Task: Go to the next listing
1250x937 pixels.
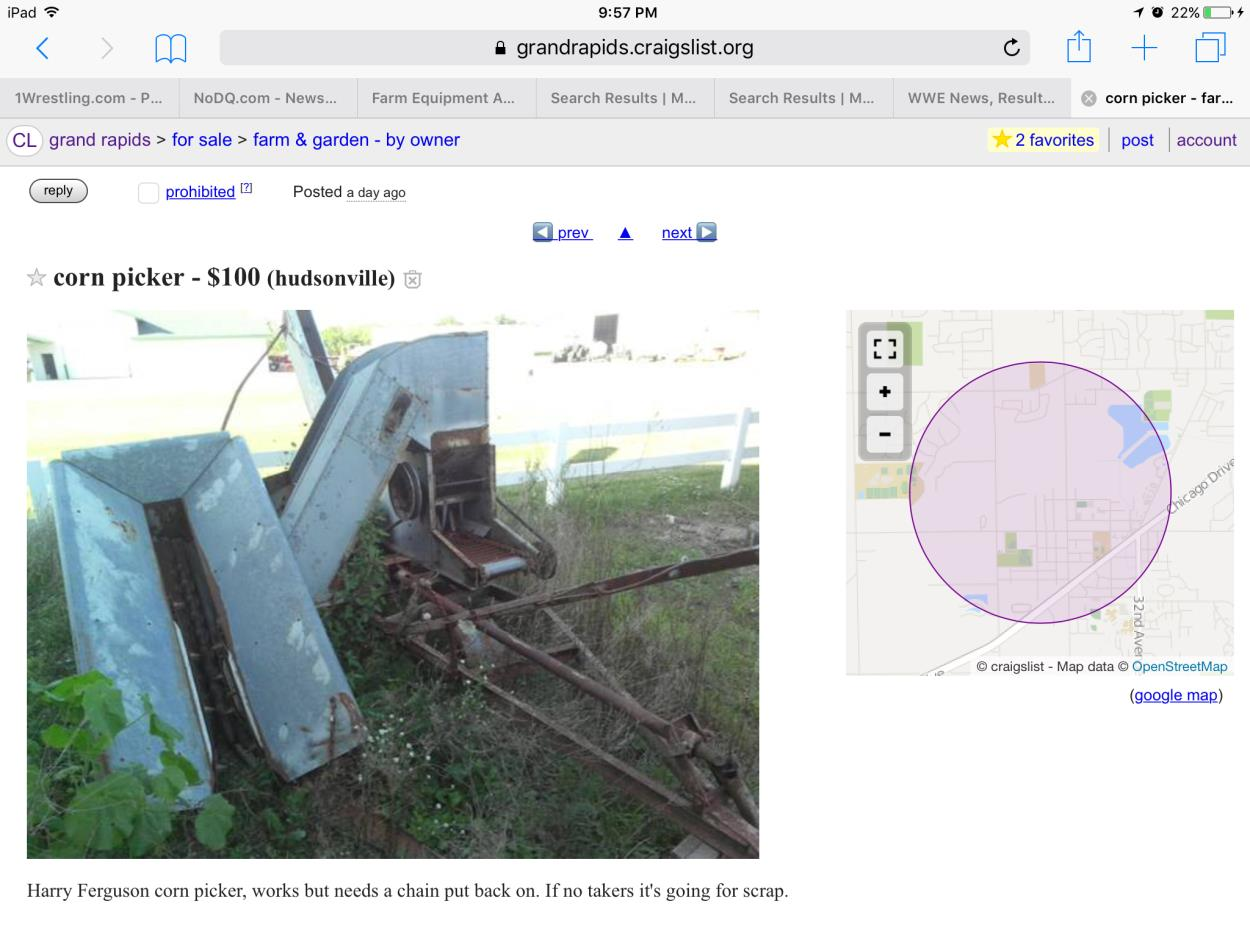Action: [x=688, y=233]
